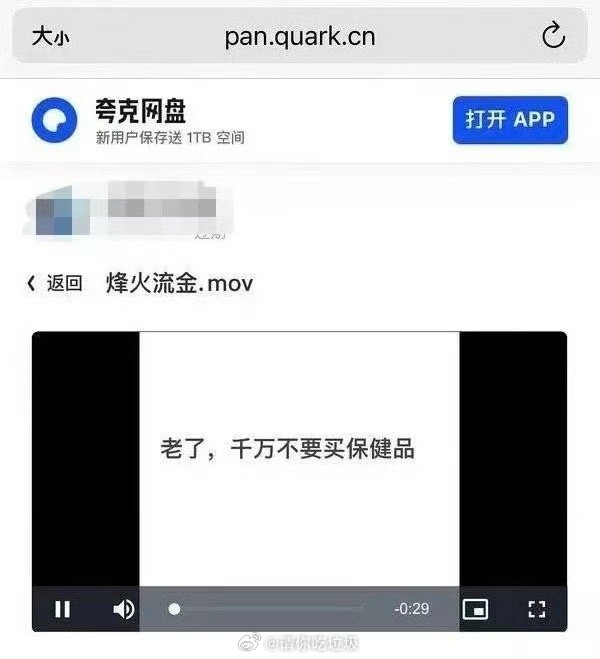Viewport: 600px width, 659px height.
Task: Enter fullscreen video mode
Action: [x=536, y=609]
